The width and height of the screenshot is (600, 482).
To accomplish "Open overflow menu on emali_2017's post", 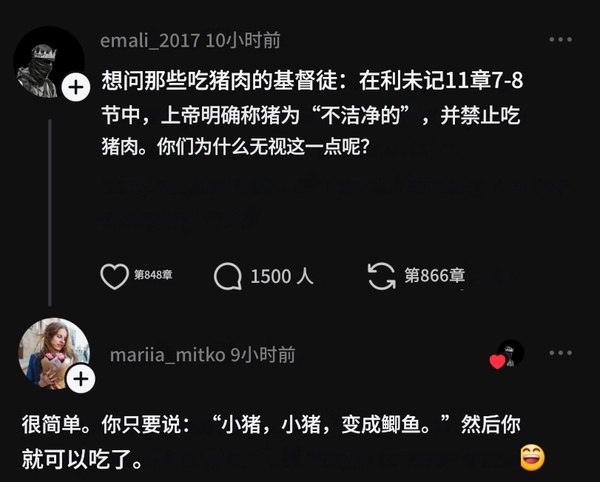I will pyautogui.click(x=561, y=41).
